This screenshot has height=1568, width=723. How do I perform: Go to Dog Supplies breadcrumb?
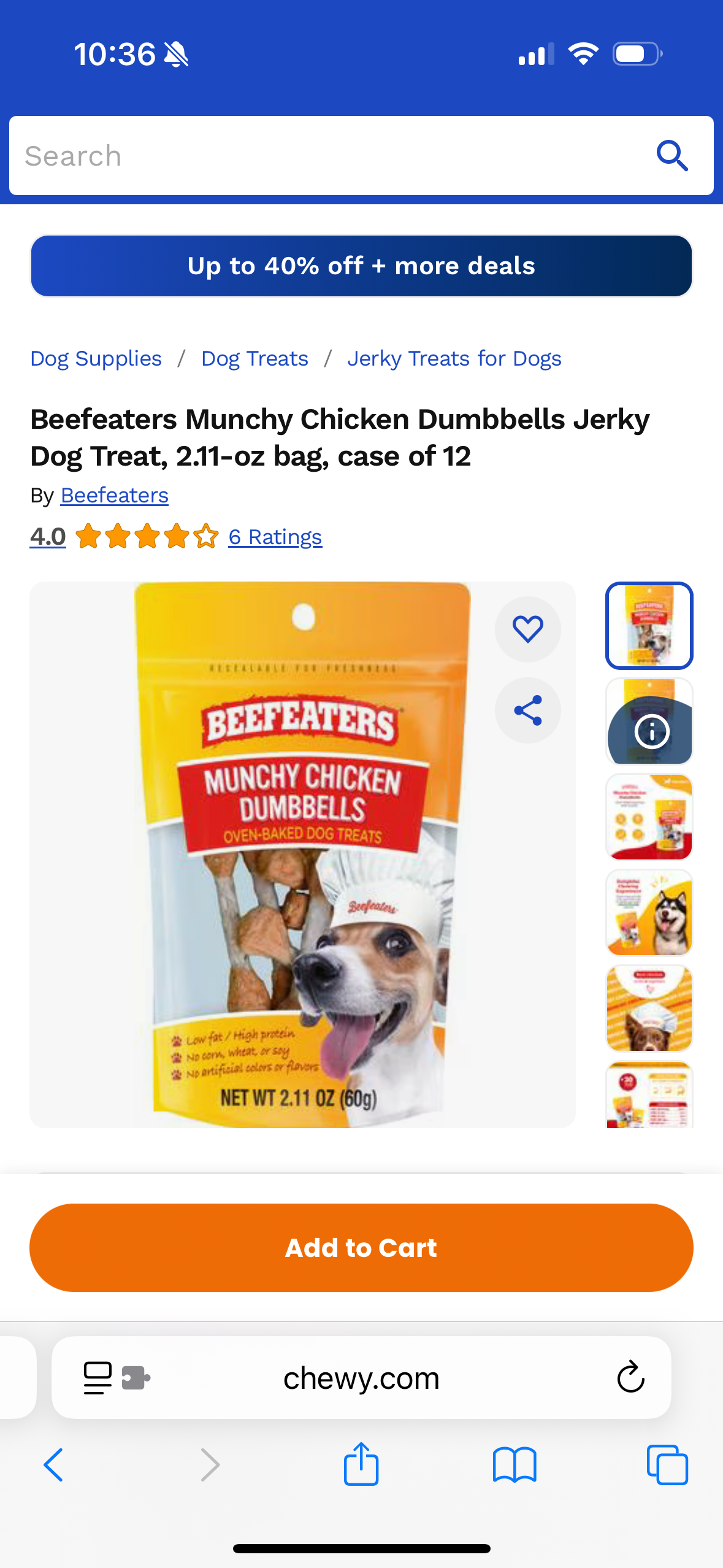coord(96,358)
